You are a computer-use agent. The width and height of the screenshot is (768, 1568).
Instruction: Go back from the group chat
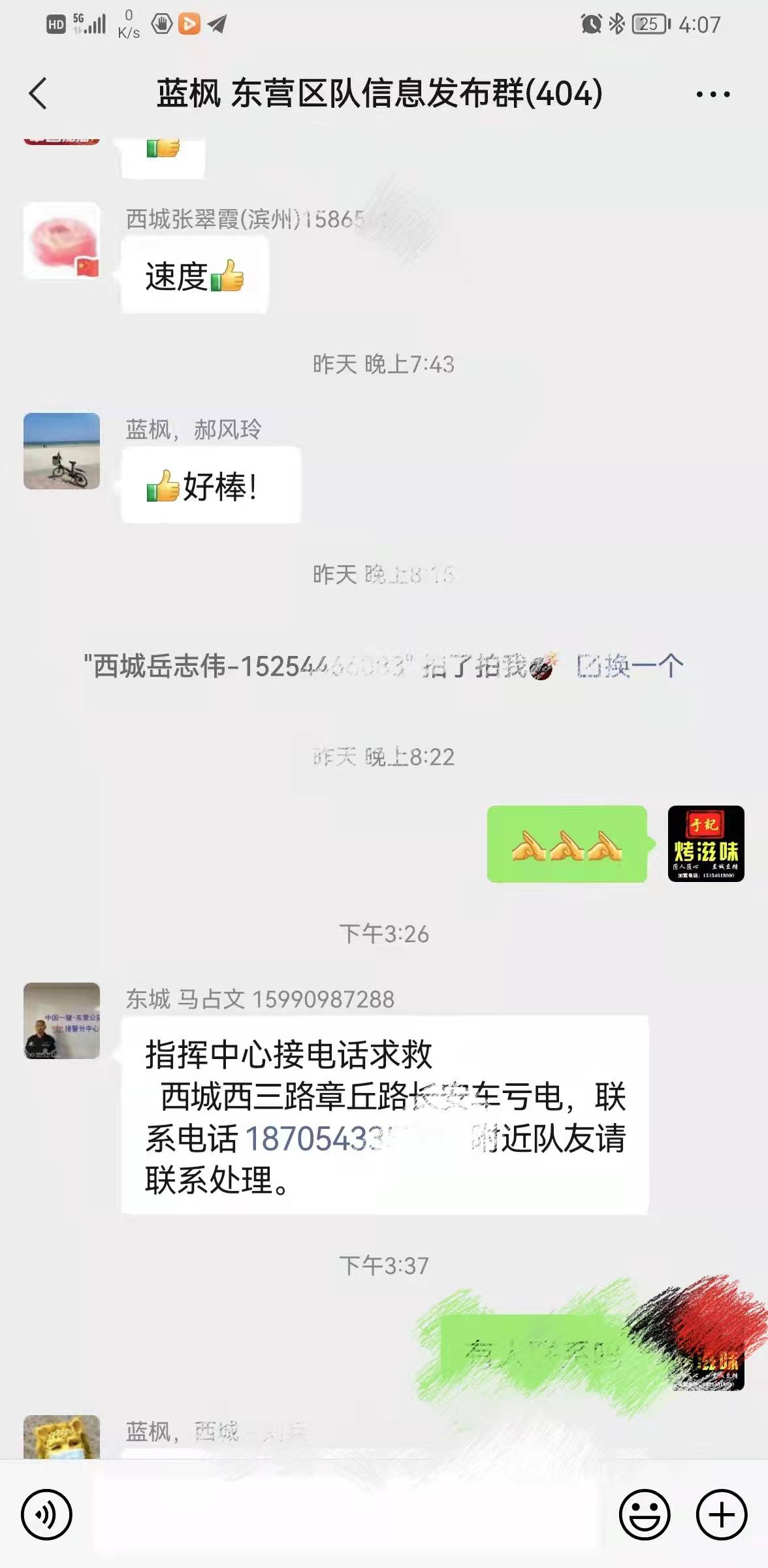pyautogui.click(x=39, y=93)
